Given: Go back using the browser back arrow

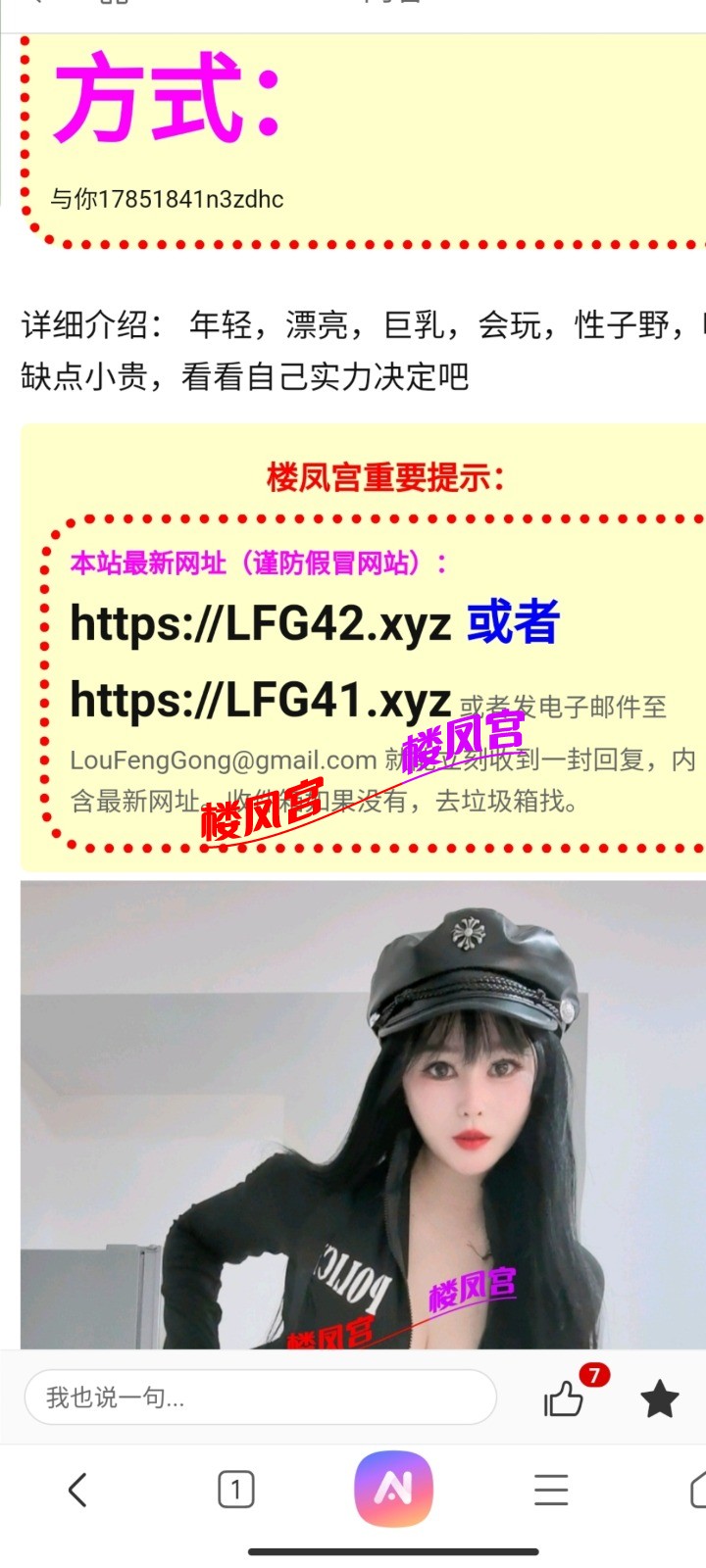Looking at the screenshot, I should [x=77, y=1490].
